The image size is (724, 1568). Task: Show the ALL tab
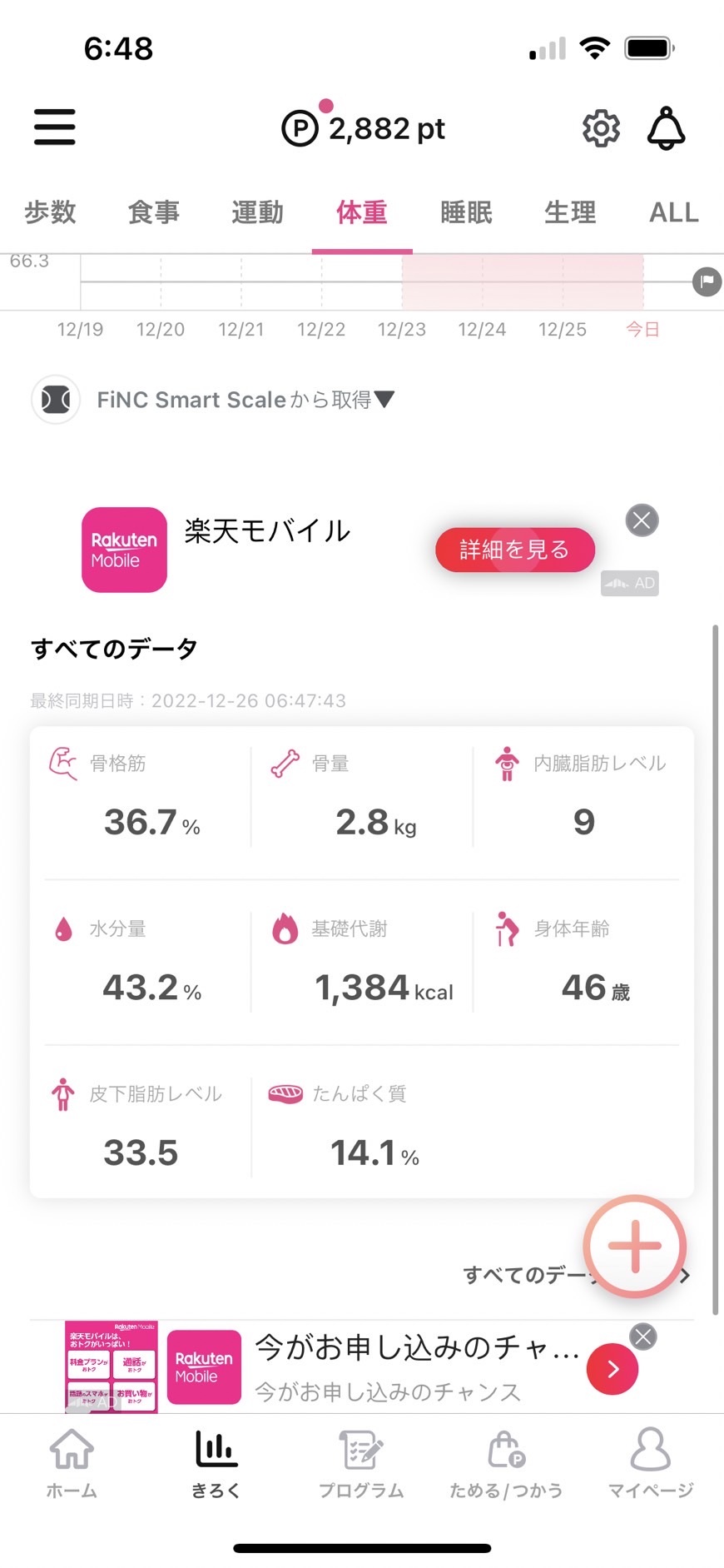[674, 212]
